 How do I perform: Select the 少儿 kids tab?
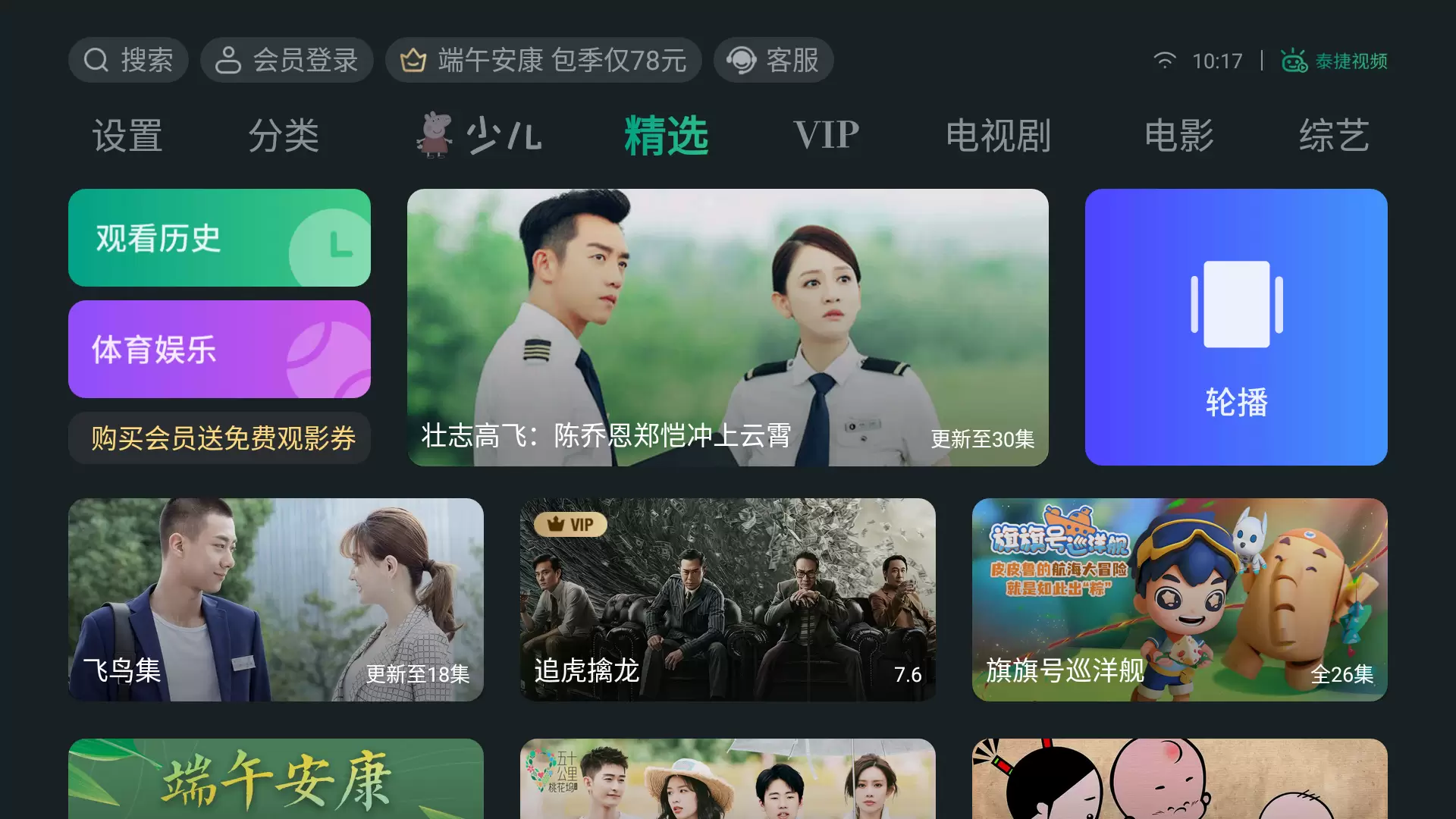coord(479,136)
